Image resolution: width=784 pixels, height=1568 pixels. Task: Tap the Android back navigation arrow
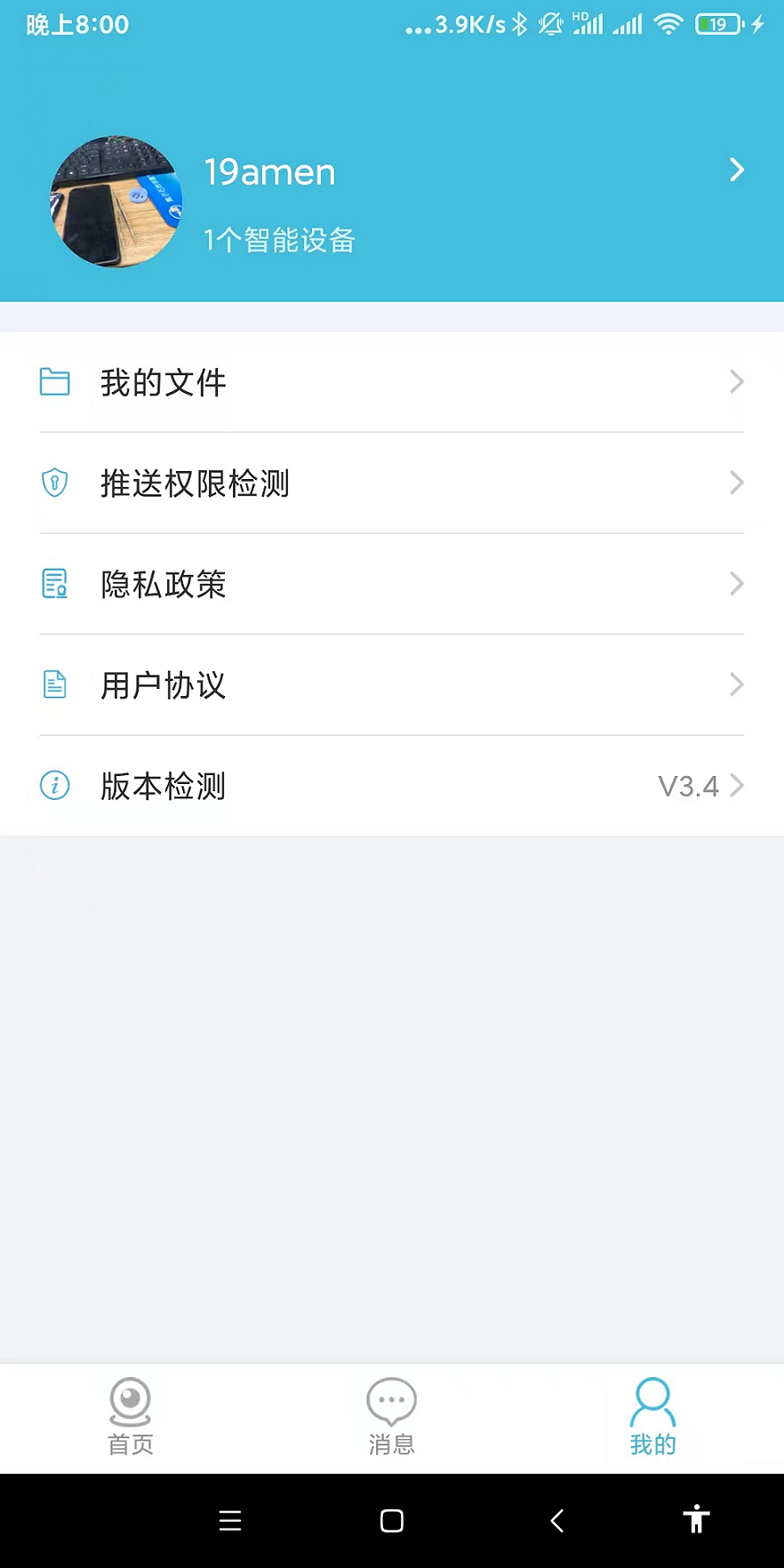tap(556, 1520)
